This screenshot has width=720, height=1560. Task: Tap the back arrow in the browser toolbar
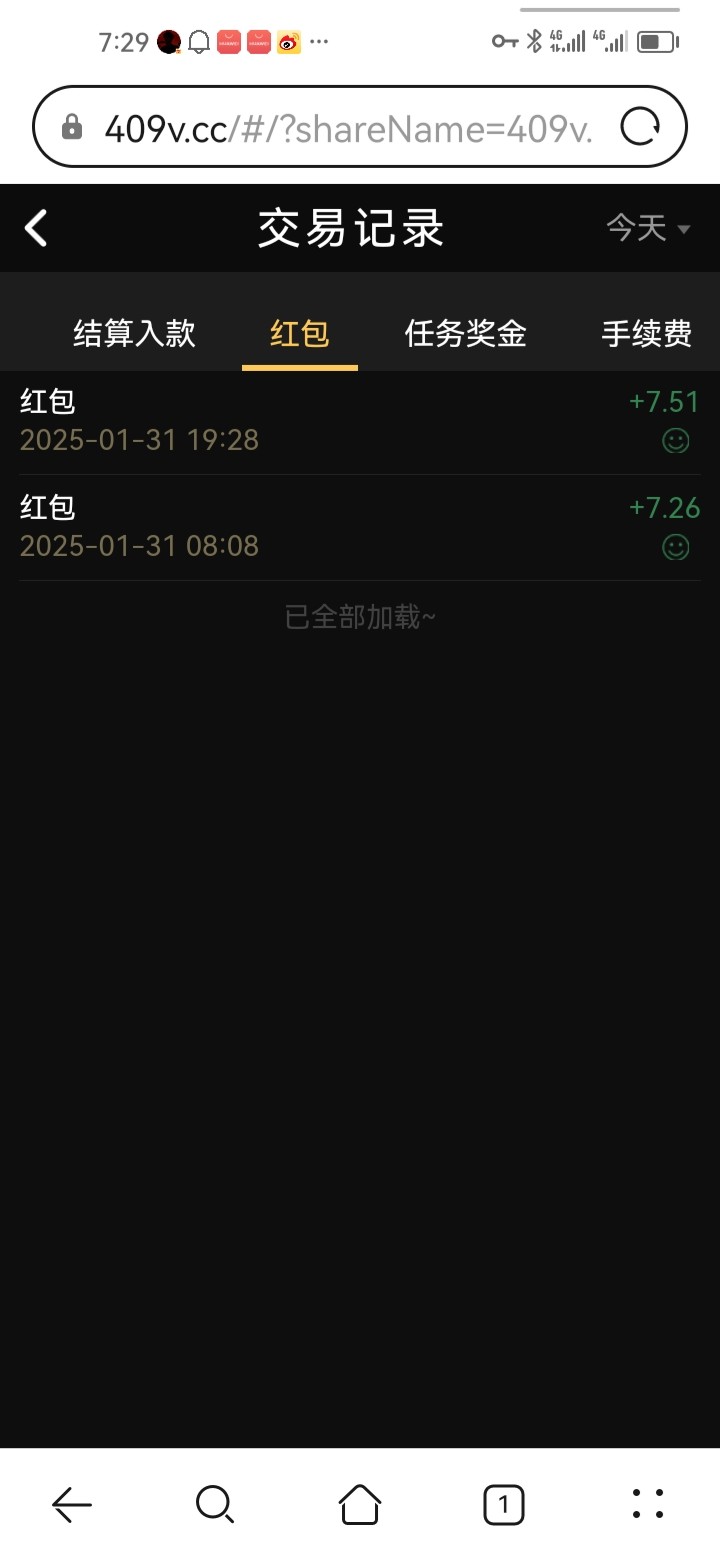tap(72, 1503)
